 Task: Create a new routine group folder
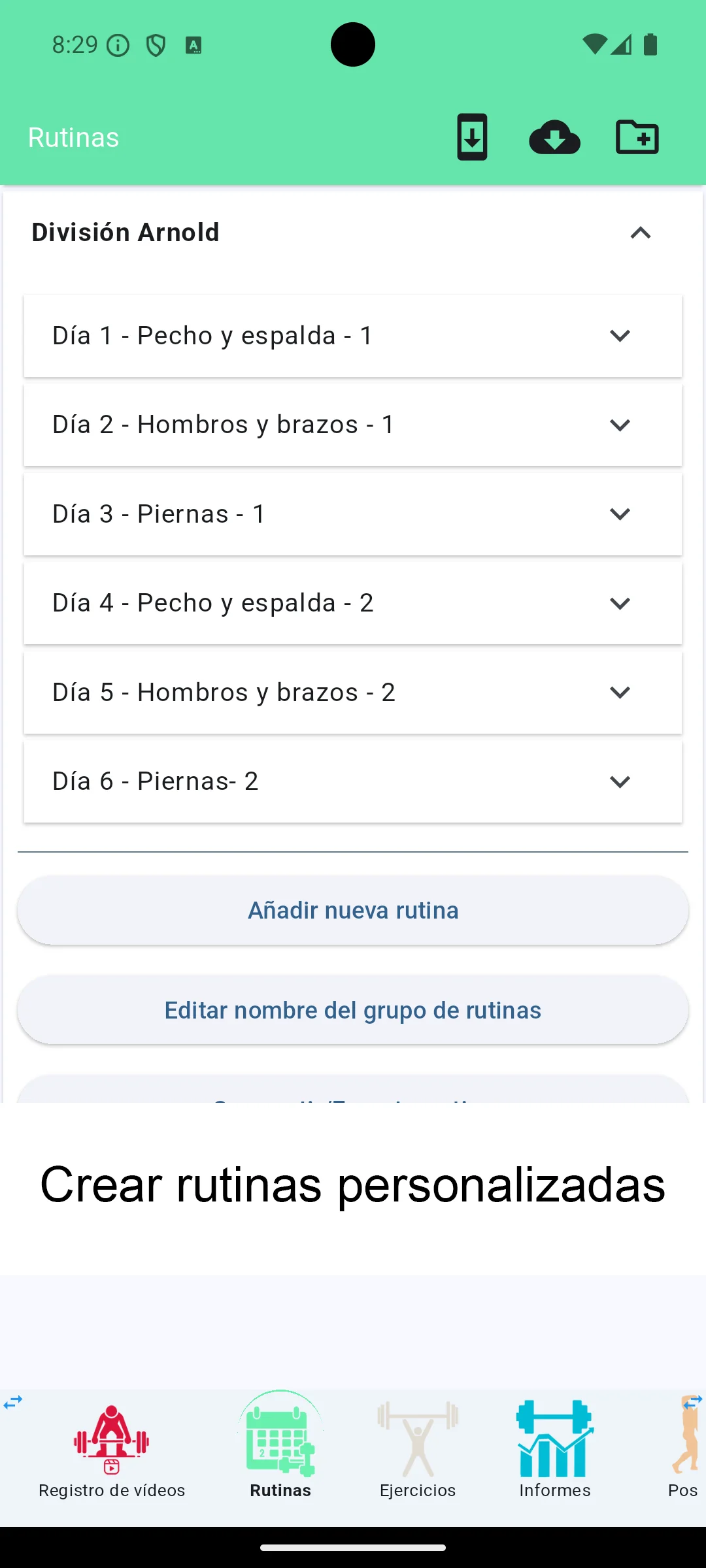tap(637, 137)
